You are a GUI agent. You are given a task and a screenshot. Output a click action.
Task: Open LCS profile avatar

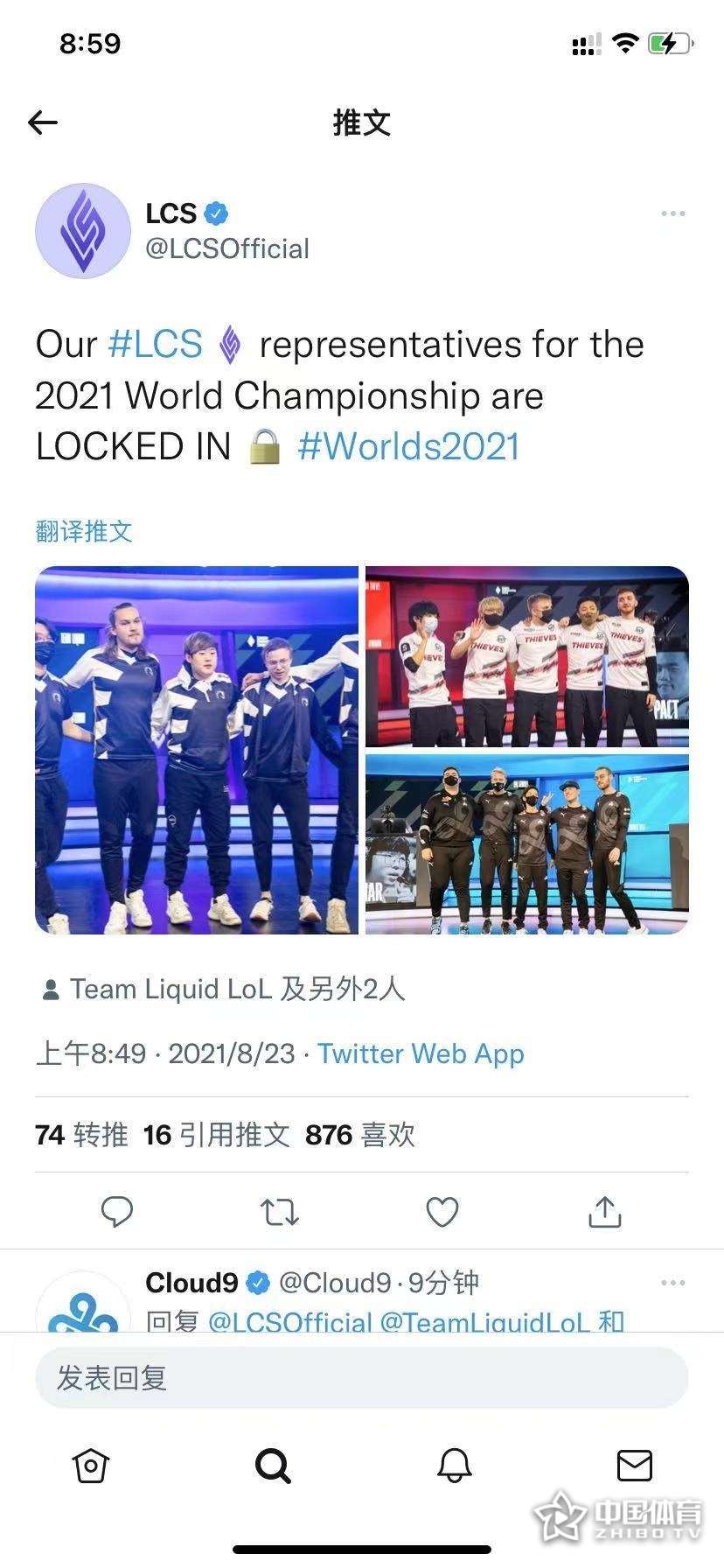tap(82, 231)
